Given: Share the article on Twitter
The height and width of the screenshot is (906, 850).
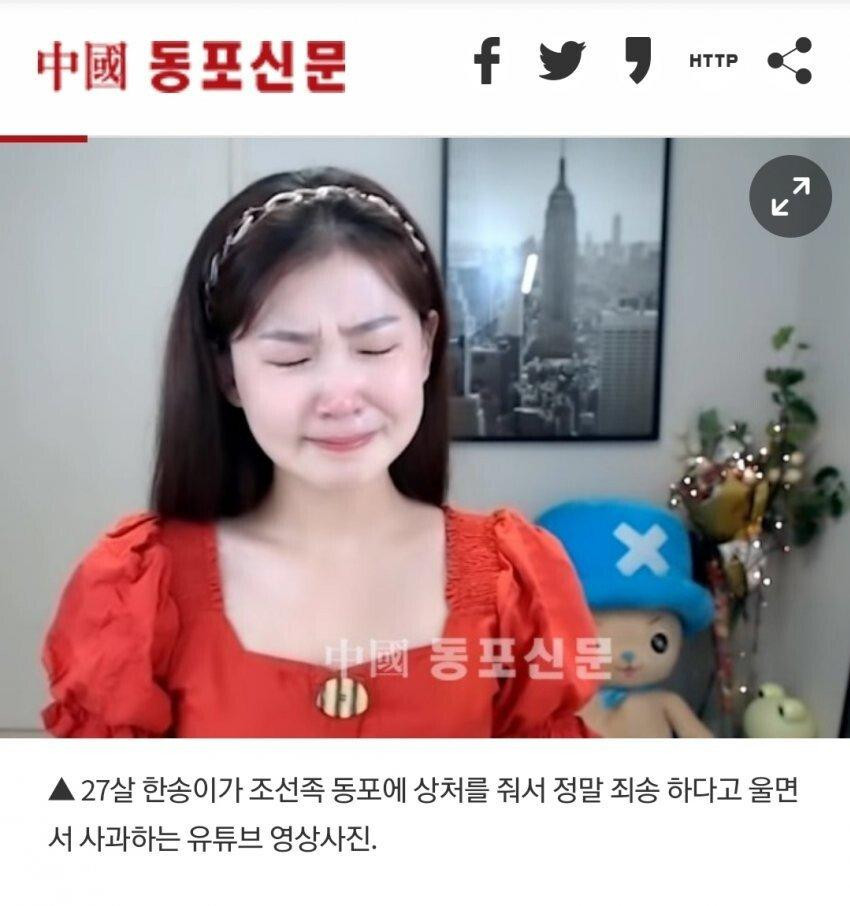Looking at the screenshot, I should pyautogui.click(x=562, y=61).
